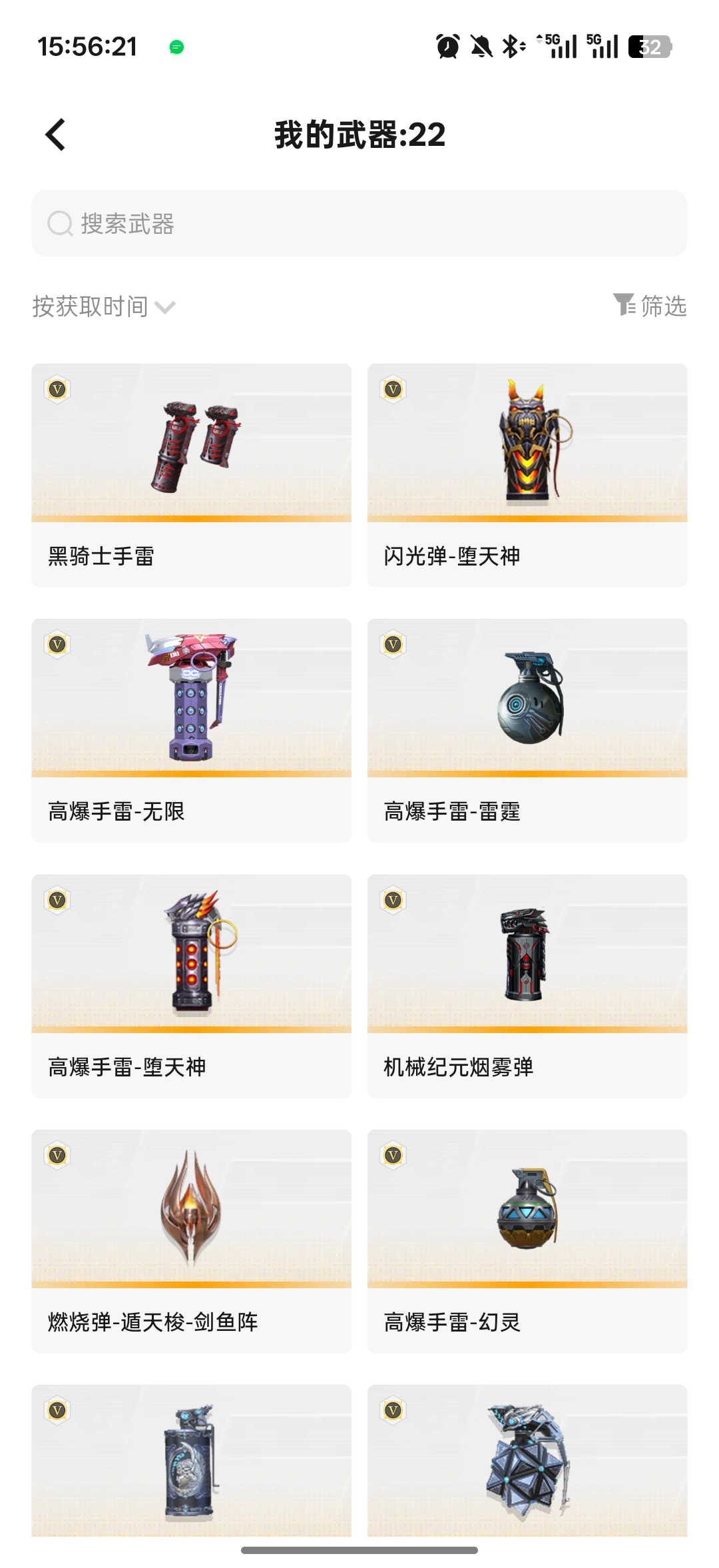719x1568 pixels.
Task: Tap the 搜索武器 search field
Action: [x=359, y=224]
